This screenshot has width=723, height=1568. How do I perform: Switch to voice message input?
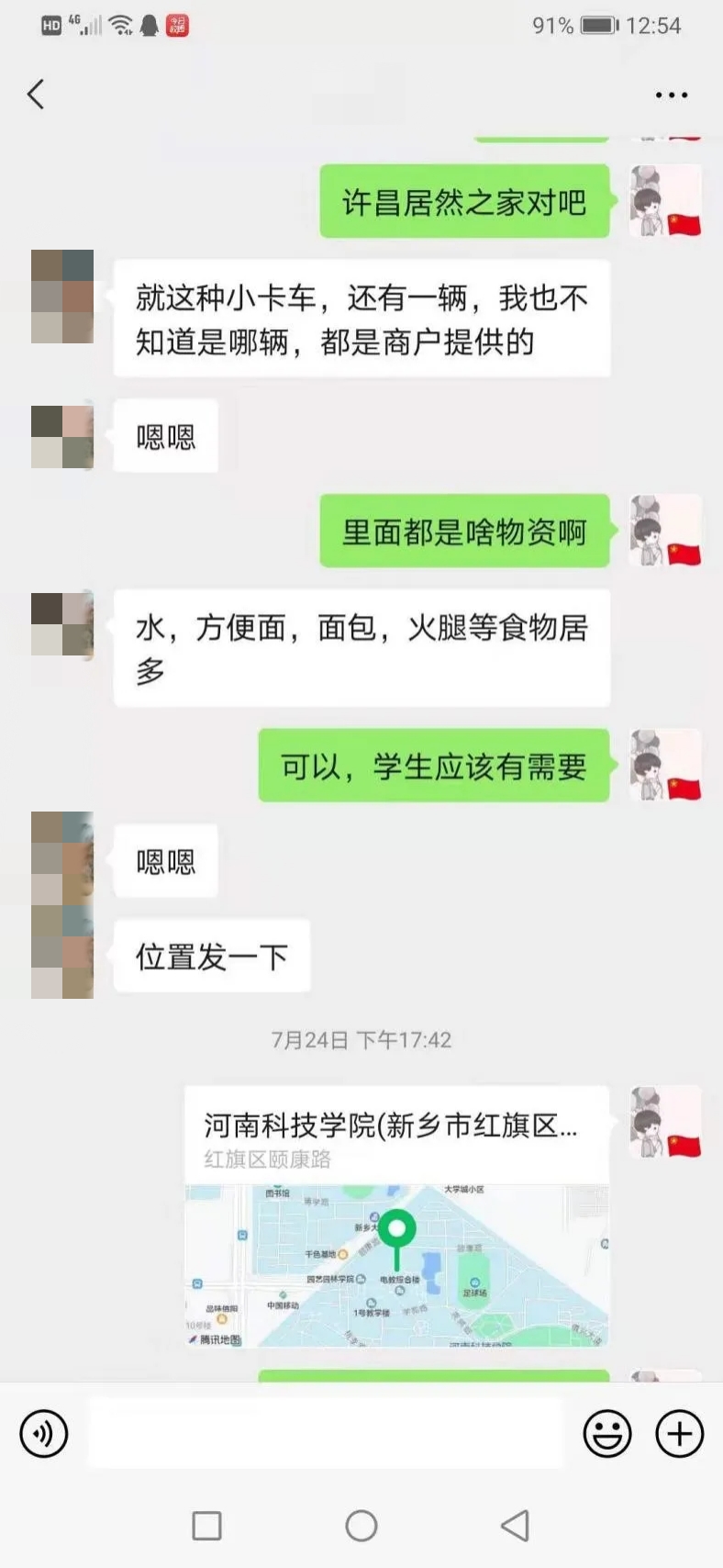pos(43,1433)
